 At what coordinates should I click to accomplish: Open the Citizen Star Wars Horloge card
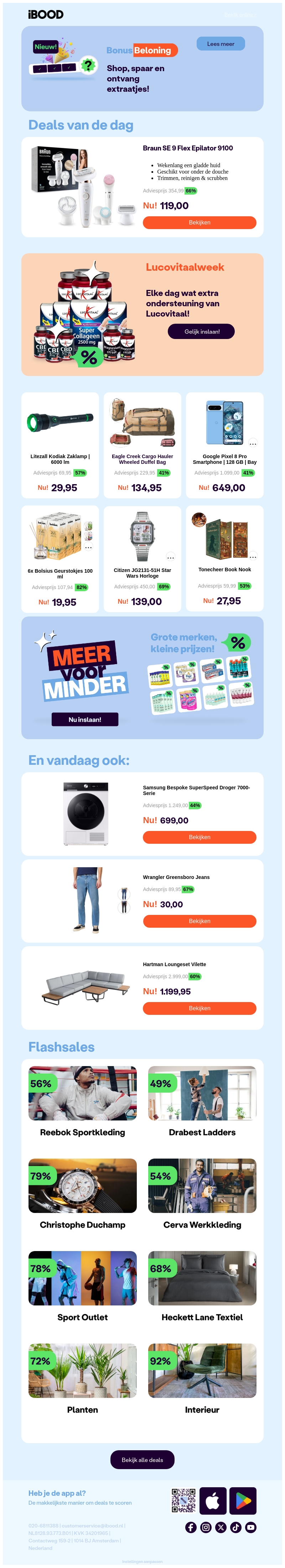[142, 559]
